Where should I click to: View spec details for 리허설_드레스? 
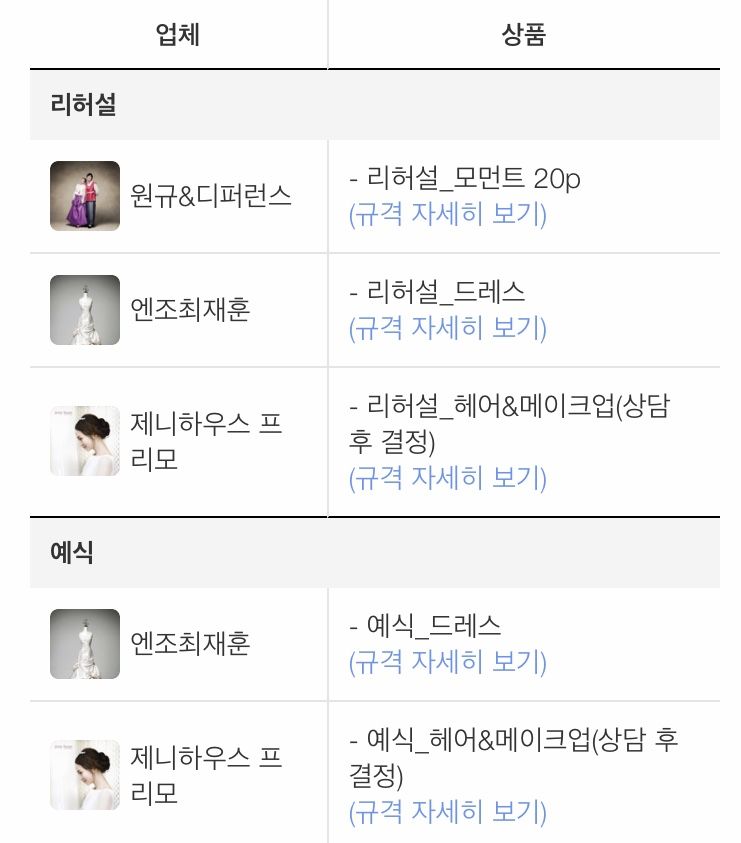[x=447, y=328]
